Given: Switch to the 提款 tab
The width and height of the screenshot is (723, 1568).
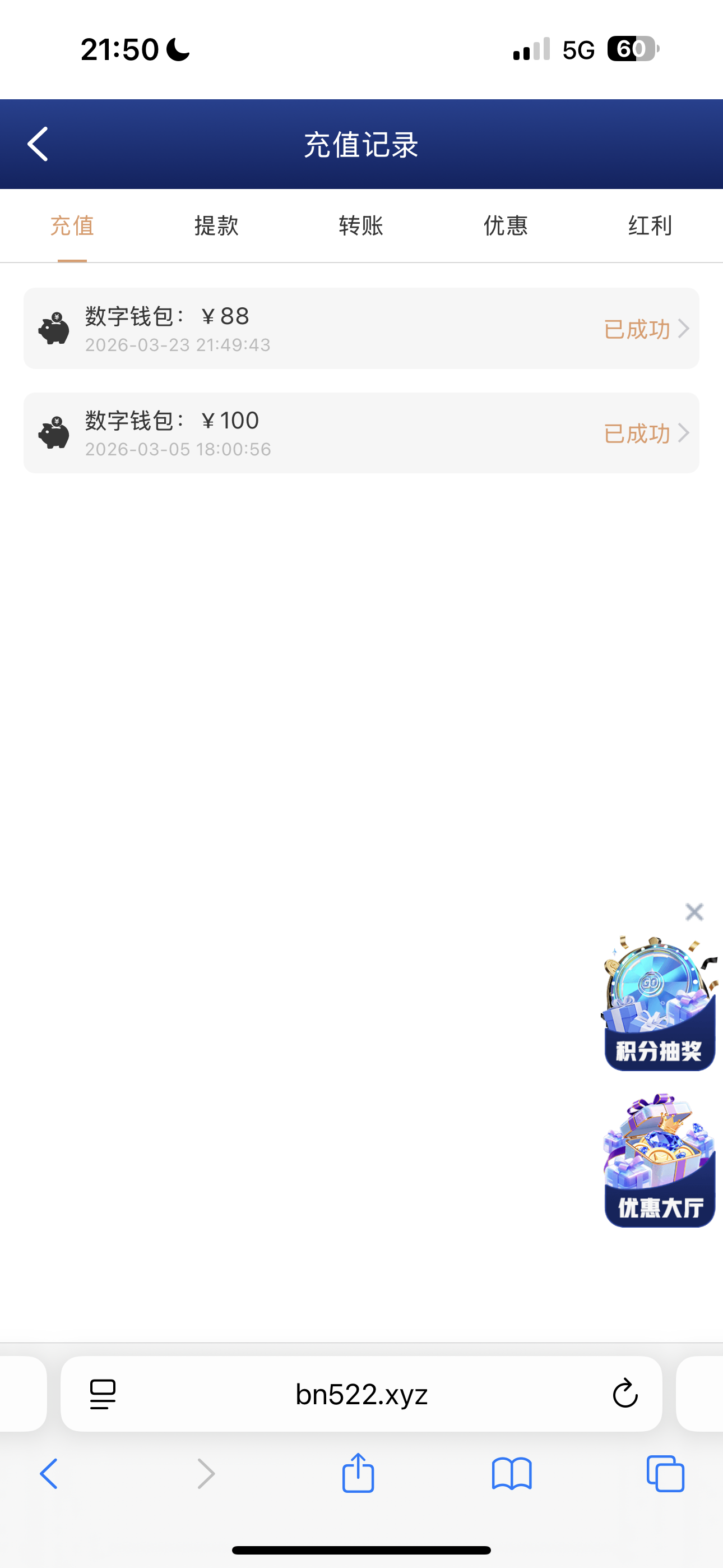Looking at the screenshot, I should click(x=216, y=225).
